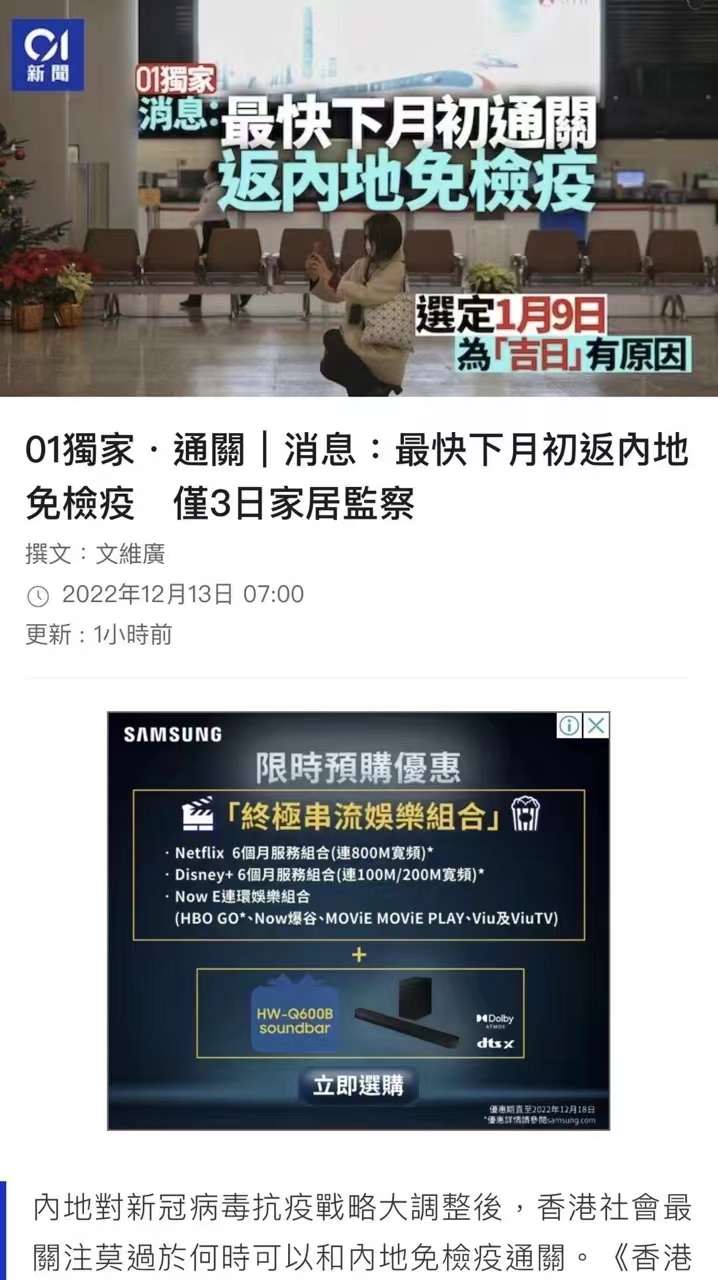The width and height of the screenshot is (718, 1280).
Task: Open the article's header image
Action: coord(359,198)
